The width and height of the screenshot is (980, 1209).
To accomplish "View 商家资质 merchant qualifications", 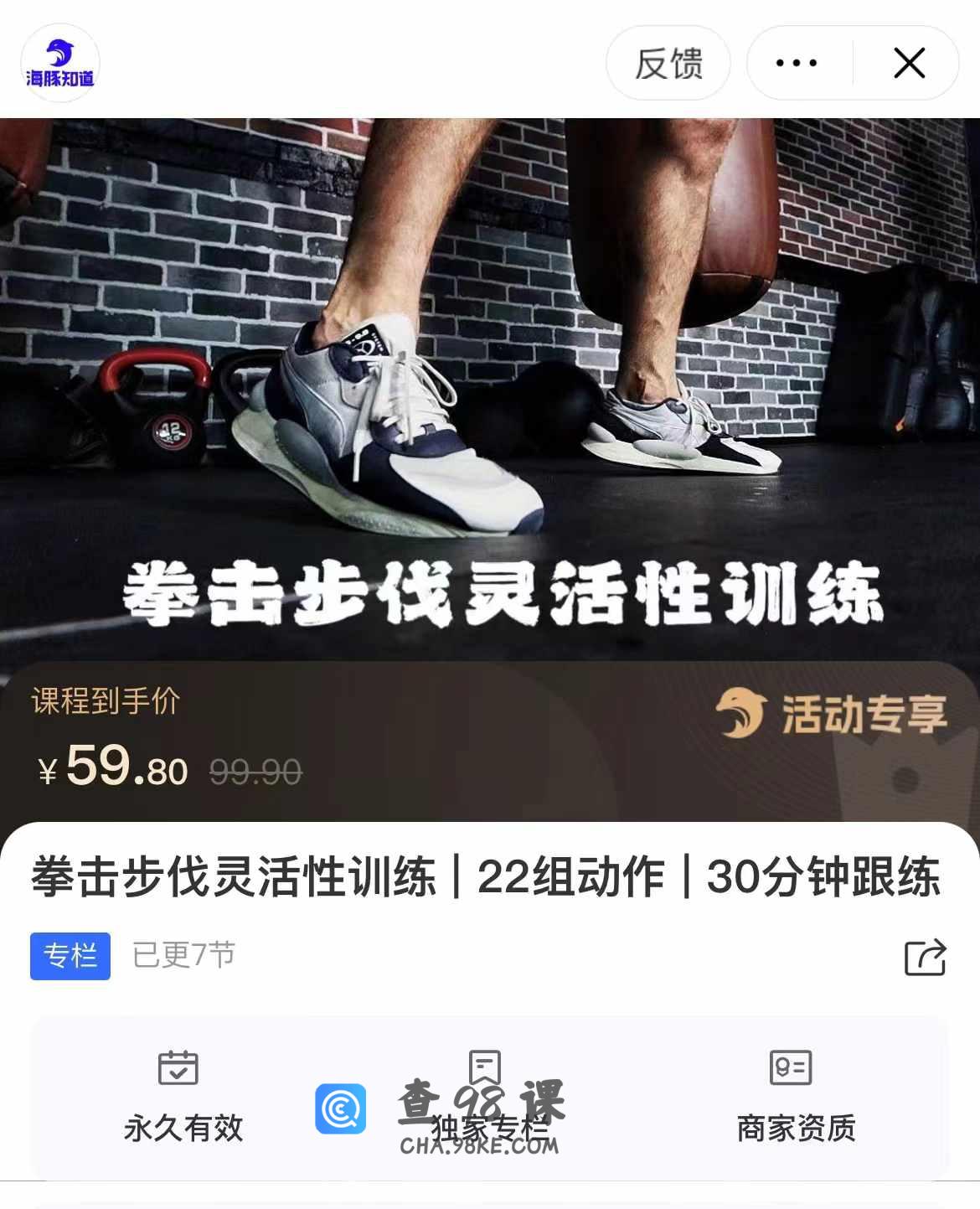I will (795, 1096).
